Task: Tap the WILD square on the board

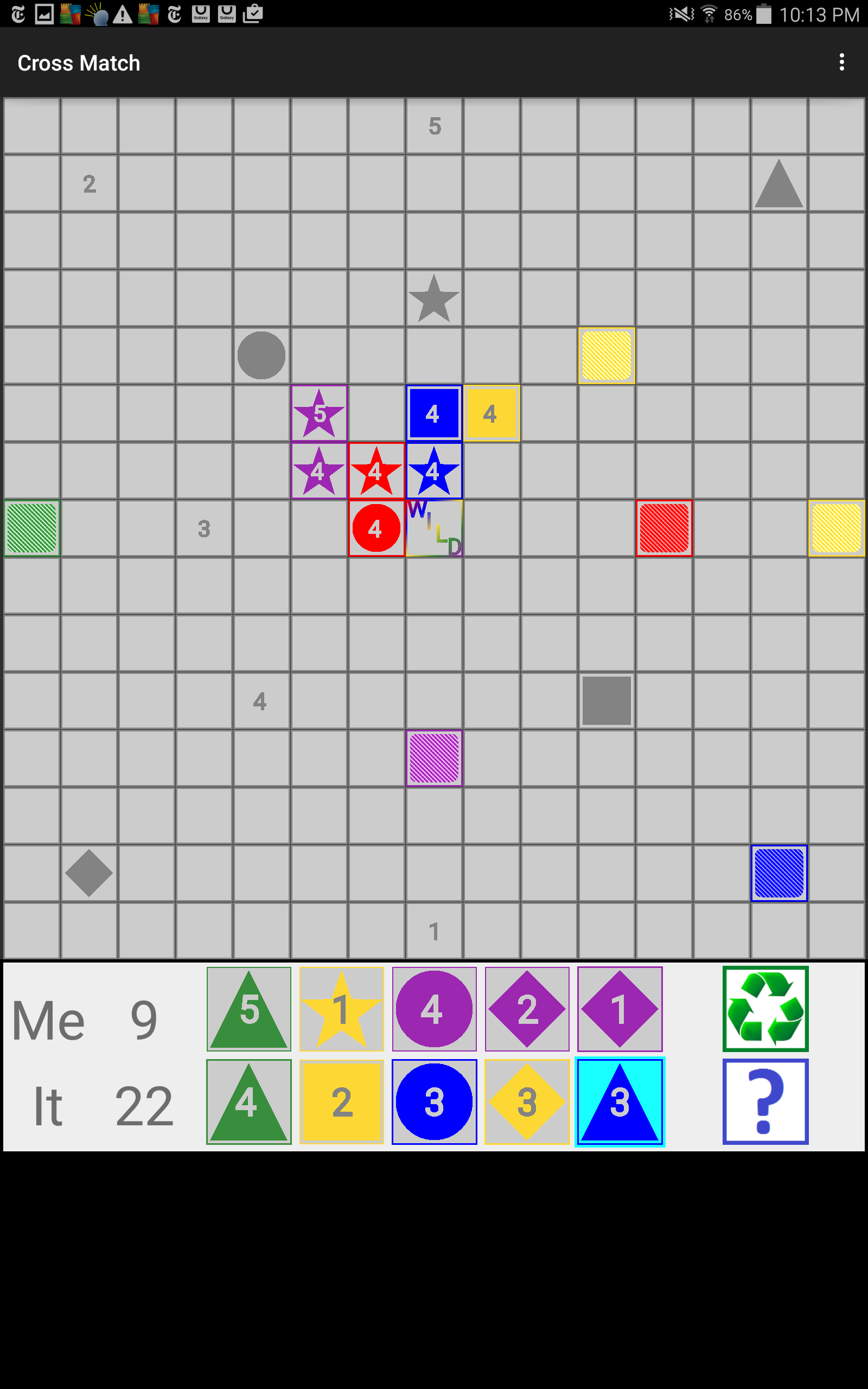Action: 434,528
